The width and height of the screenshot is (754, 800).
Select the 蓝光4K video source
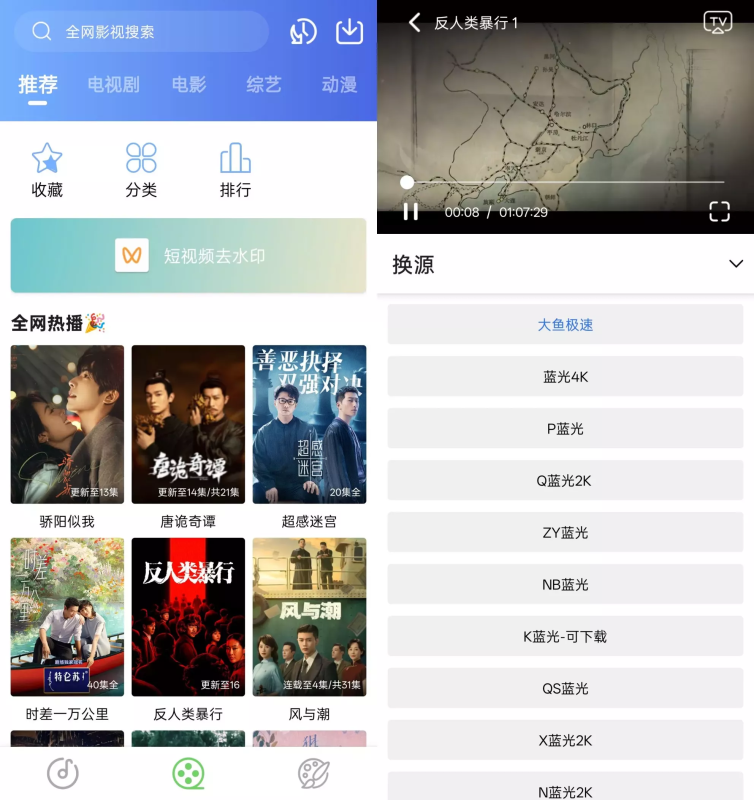click(x=566, y=375)
